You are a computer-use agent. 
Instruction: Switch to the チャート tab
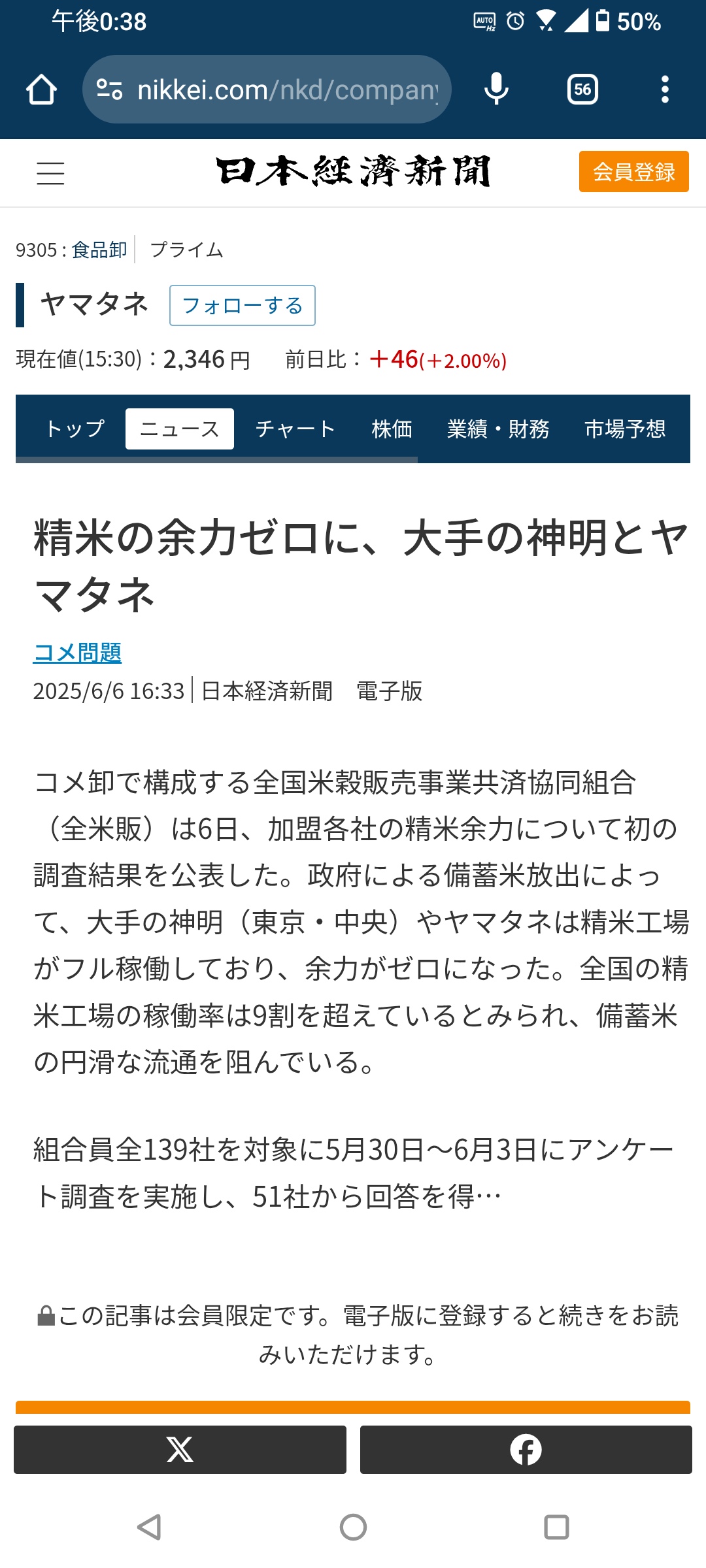click(295, 429)
